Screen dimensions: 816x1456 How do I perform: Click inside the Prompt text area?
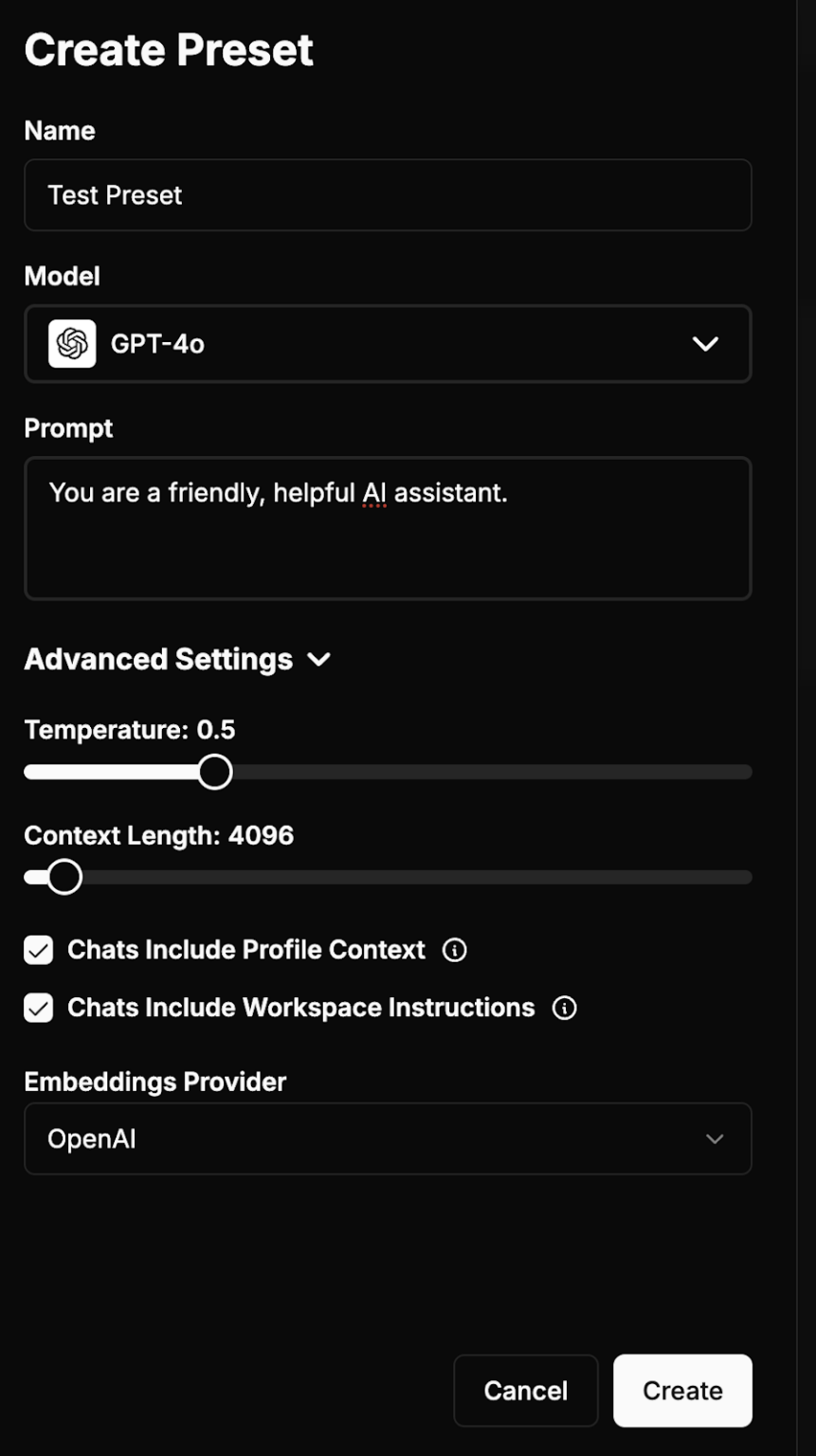click(x=388, y=528)
